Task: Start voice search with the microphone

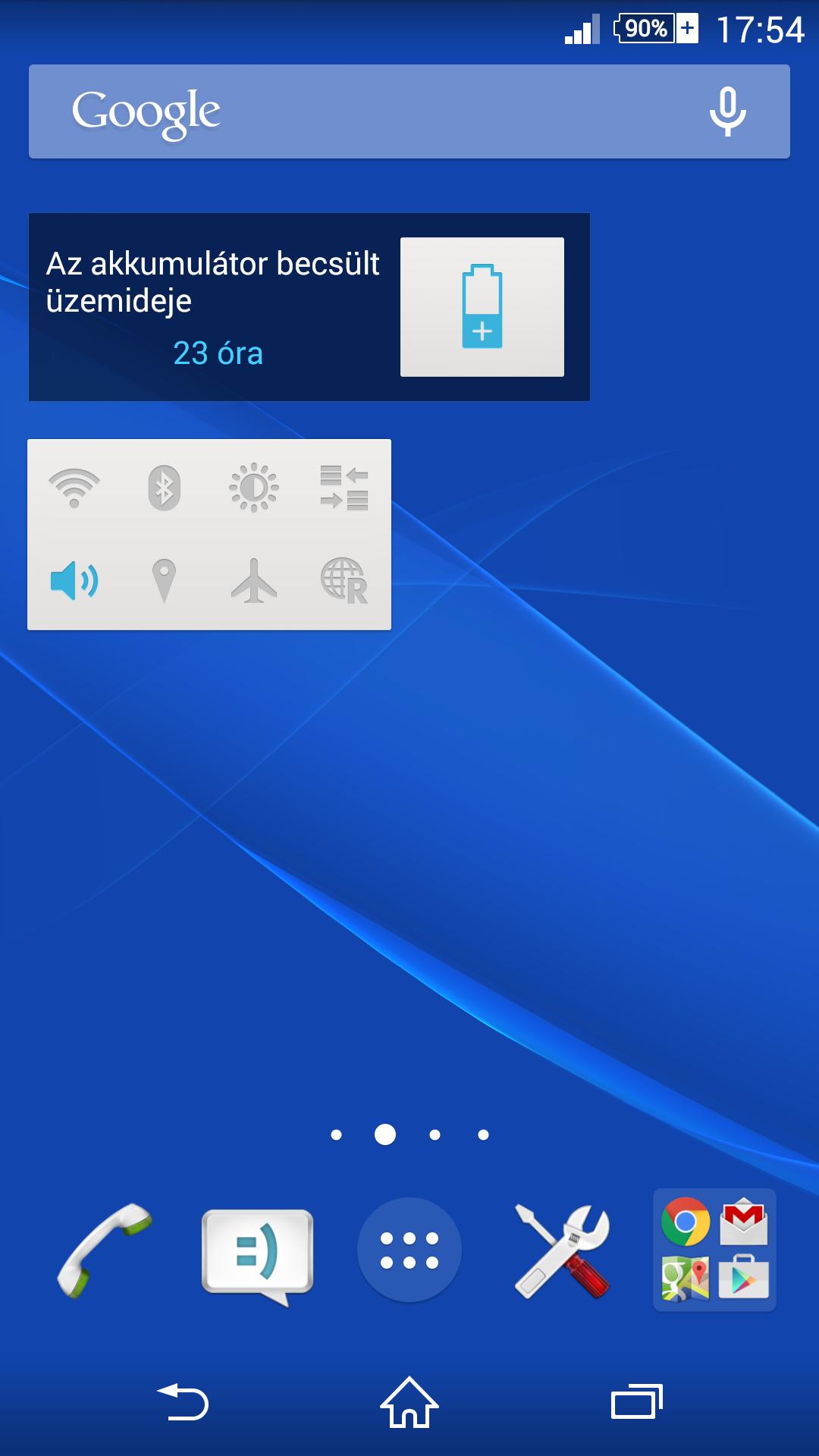Action: coord(727,111)
